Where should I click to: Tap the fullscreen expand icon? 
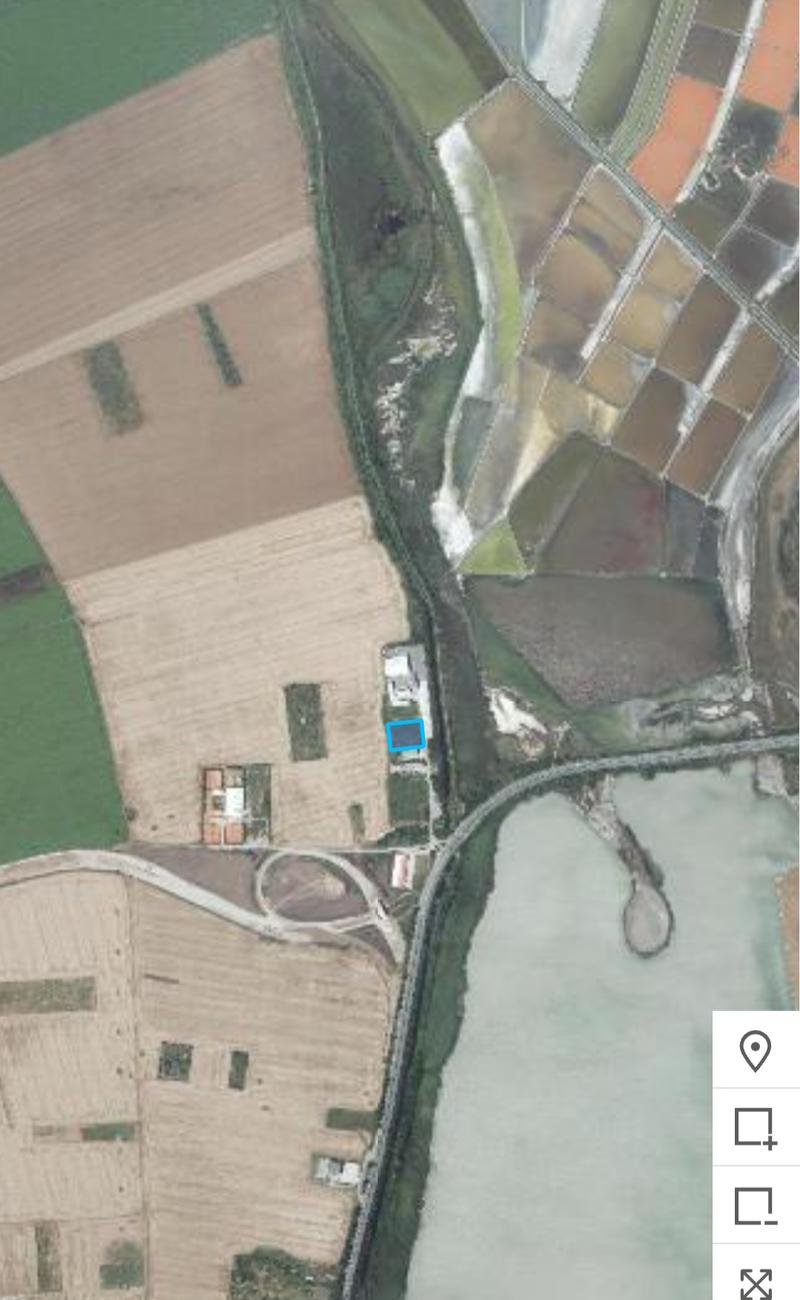pos(755,1282)
